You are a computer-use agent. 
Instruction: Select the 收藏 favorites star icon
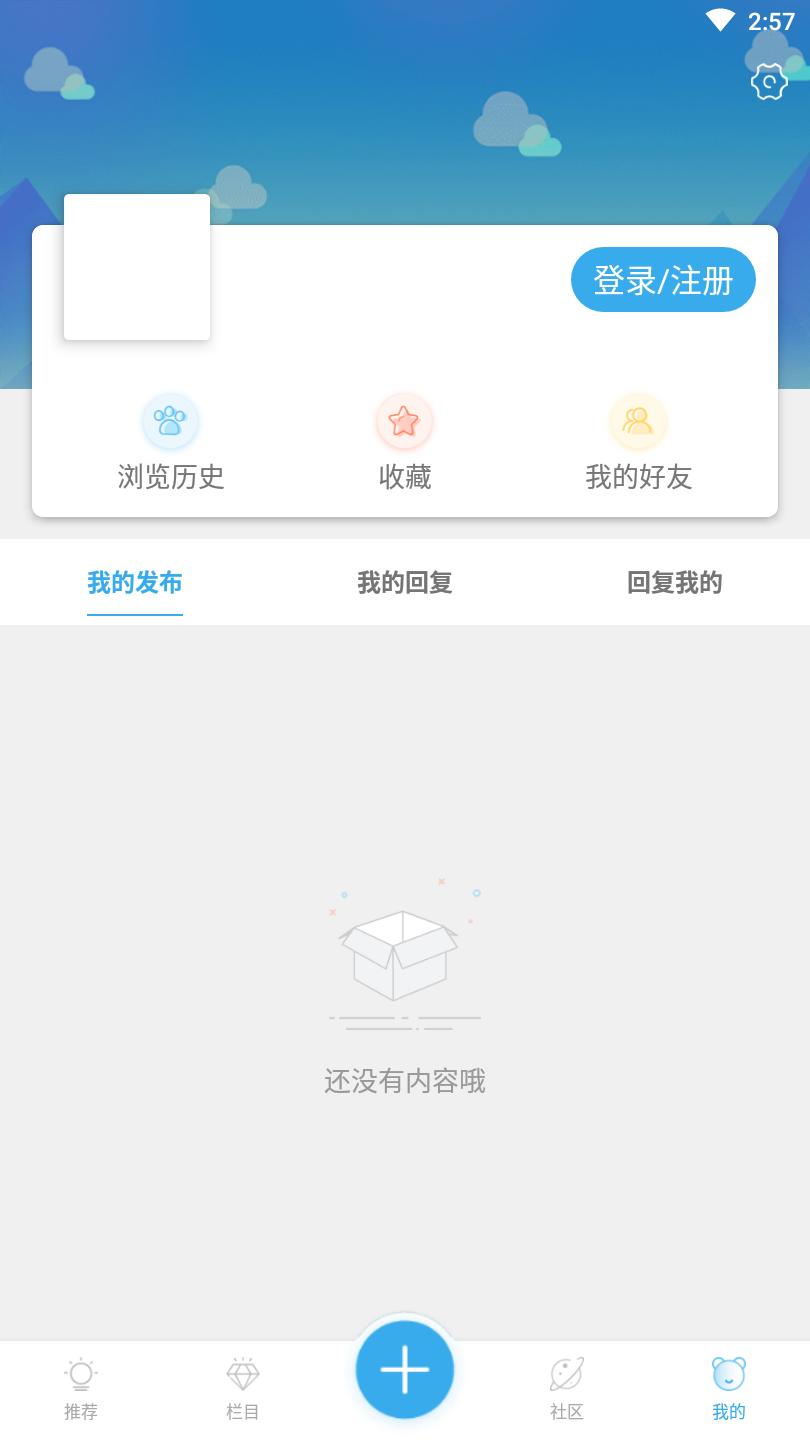(404, 421)
